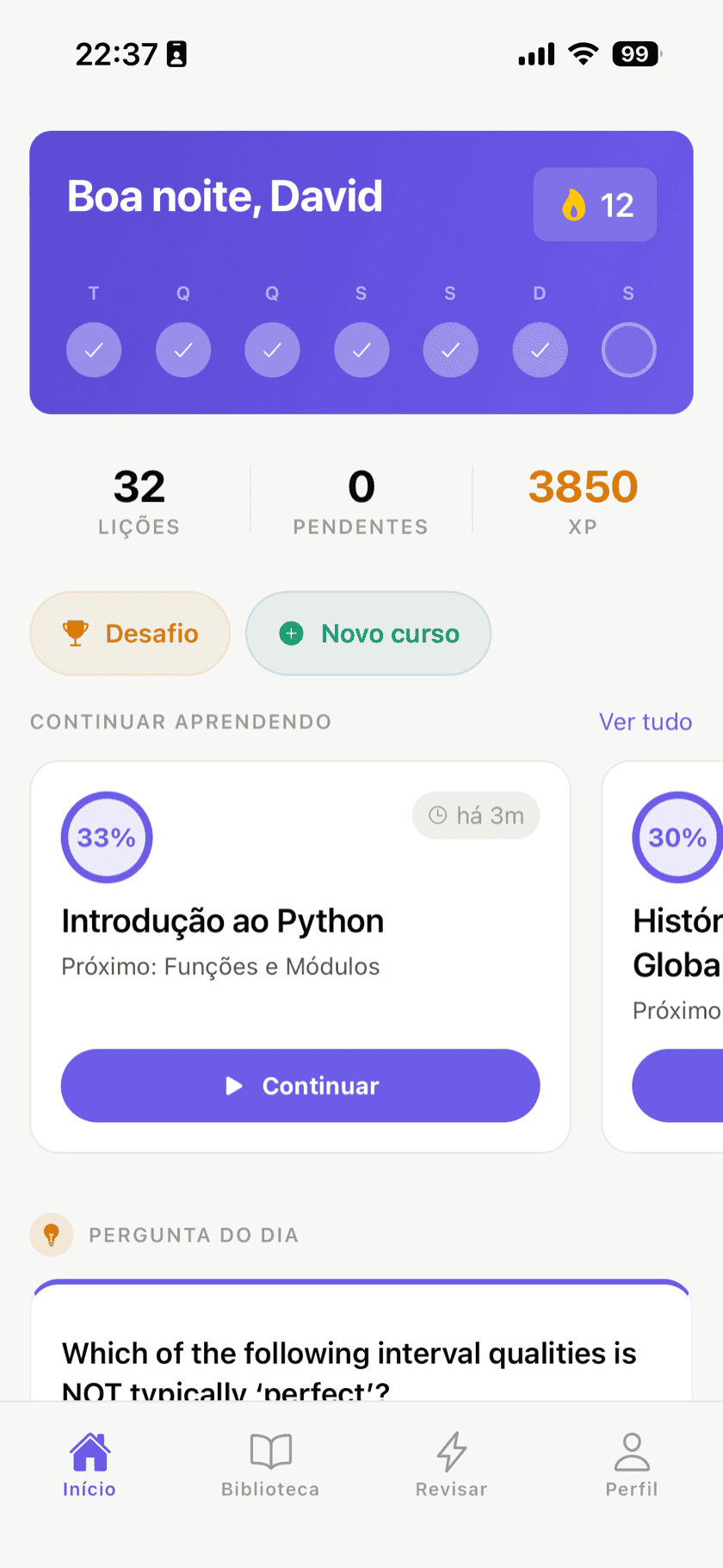Tap the clock icon in the 'há 3m' badge
This screenshot has height=1568, width=723.
[x=437, y=815]
